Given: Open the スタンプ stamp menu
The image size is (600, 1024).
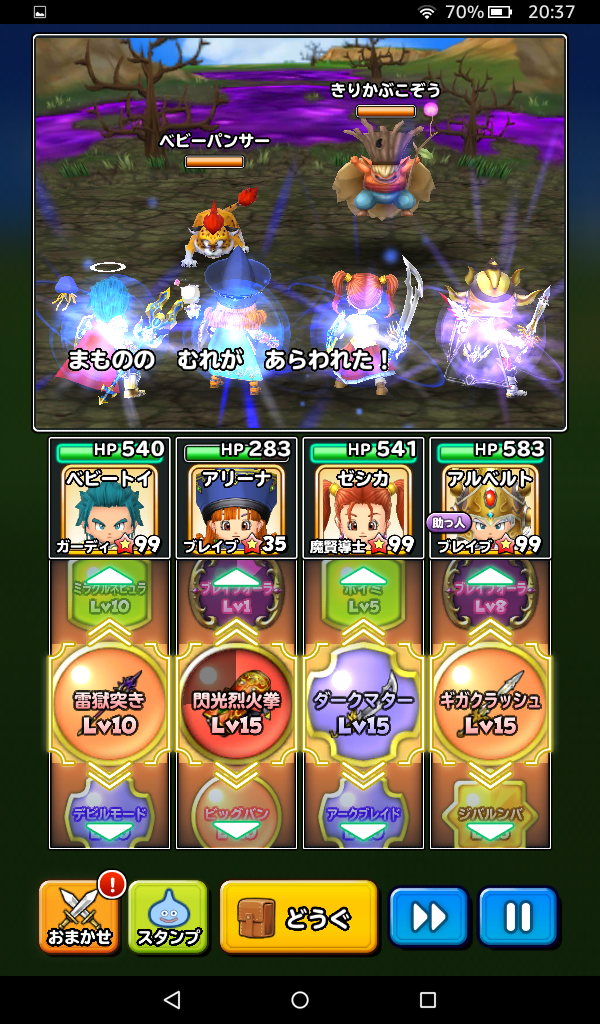Looking at the screenshot, I should [168, 917].
